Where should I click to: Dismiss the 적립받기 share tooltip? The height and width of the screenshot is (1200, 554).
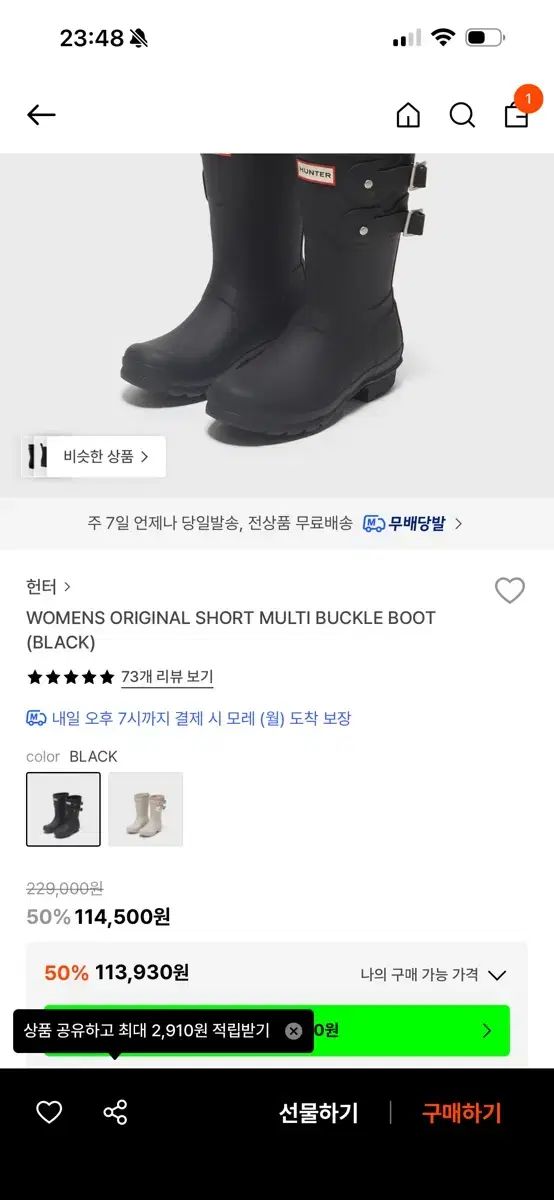(293, 1031)
